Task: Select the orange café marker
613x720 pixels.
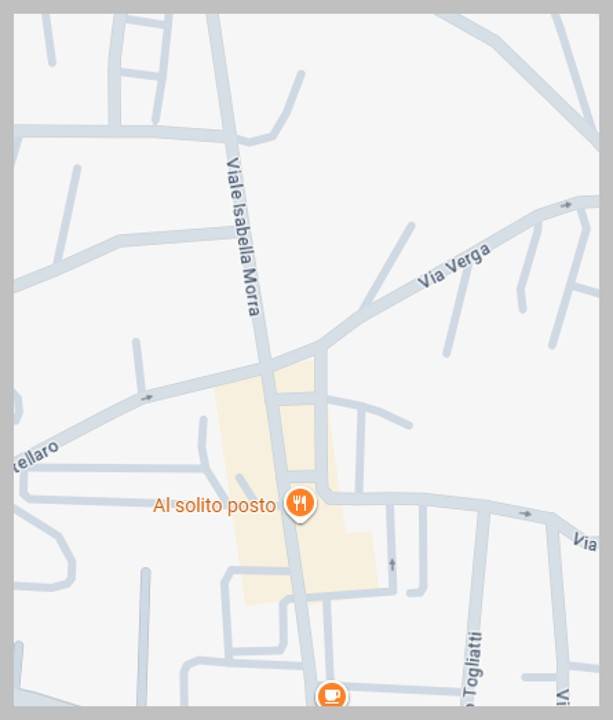Action: (332, 694)
